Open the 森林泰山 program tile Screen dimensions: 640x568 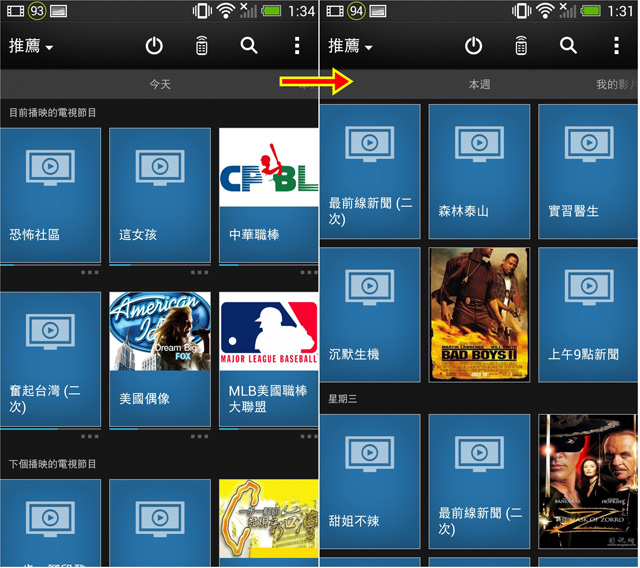(x=479, y=171)
